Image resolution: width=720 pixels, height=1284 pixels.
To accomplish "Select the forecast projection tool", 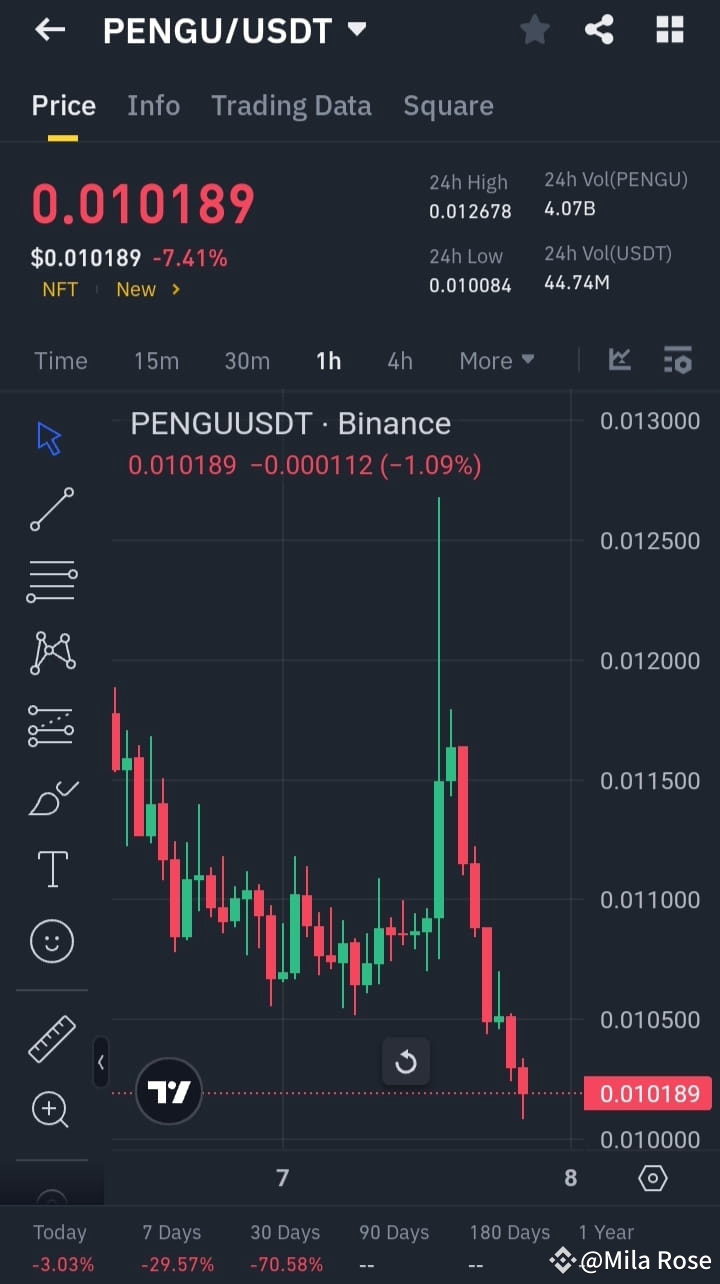I will tap(51, 725).
